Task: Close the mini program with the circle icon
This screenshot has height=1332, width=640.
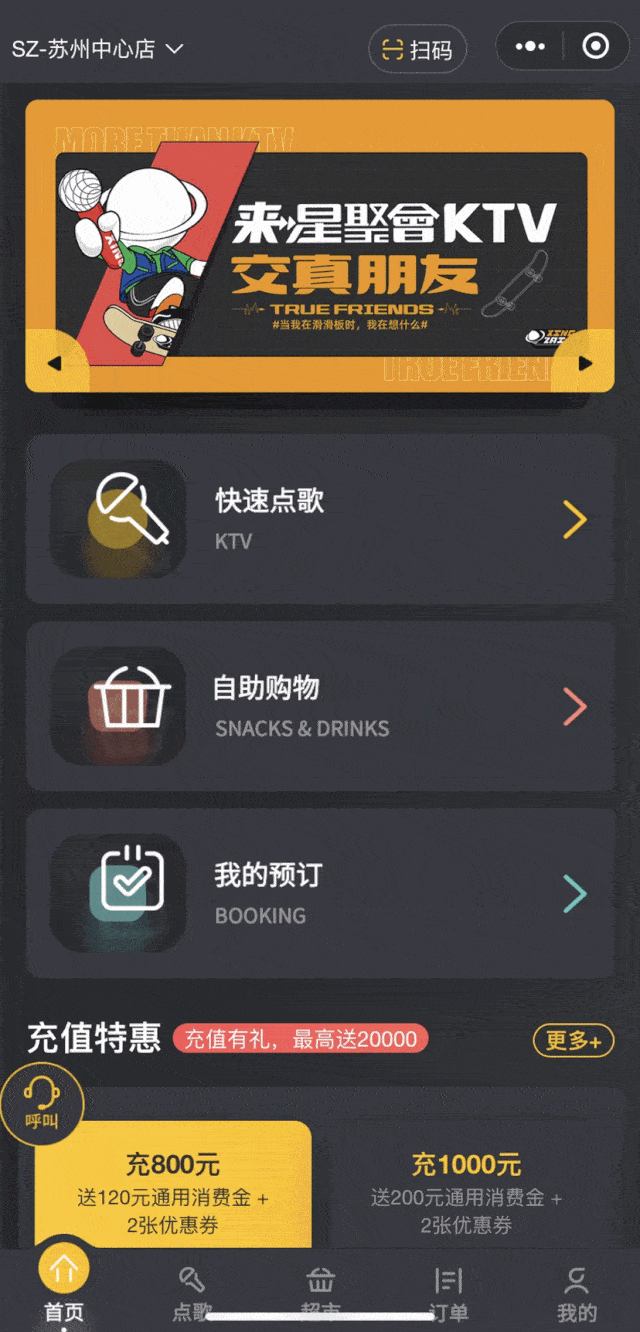Action: point(596,47)
